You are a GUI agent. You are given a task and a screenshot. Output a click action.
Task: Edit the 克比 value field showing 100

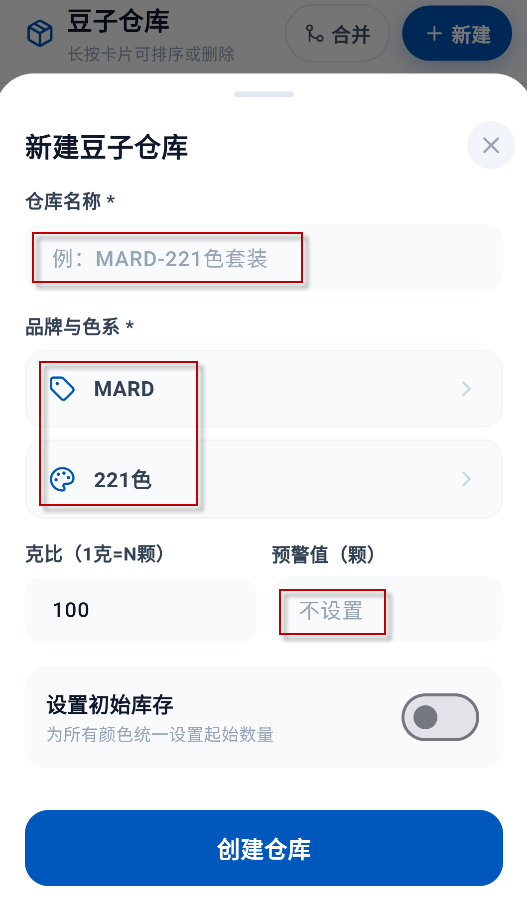click(x=141, y=610)
